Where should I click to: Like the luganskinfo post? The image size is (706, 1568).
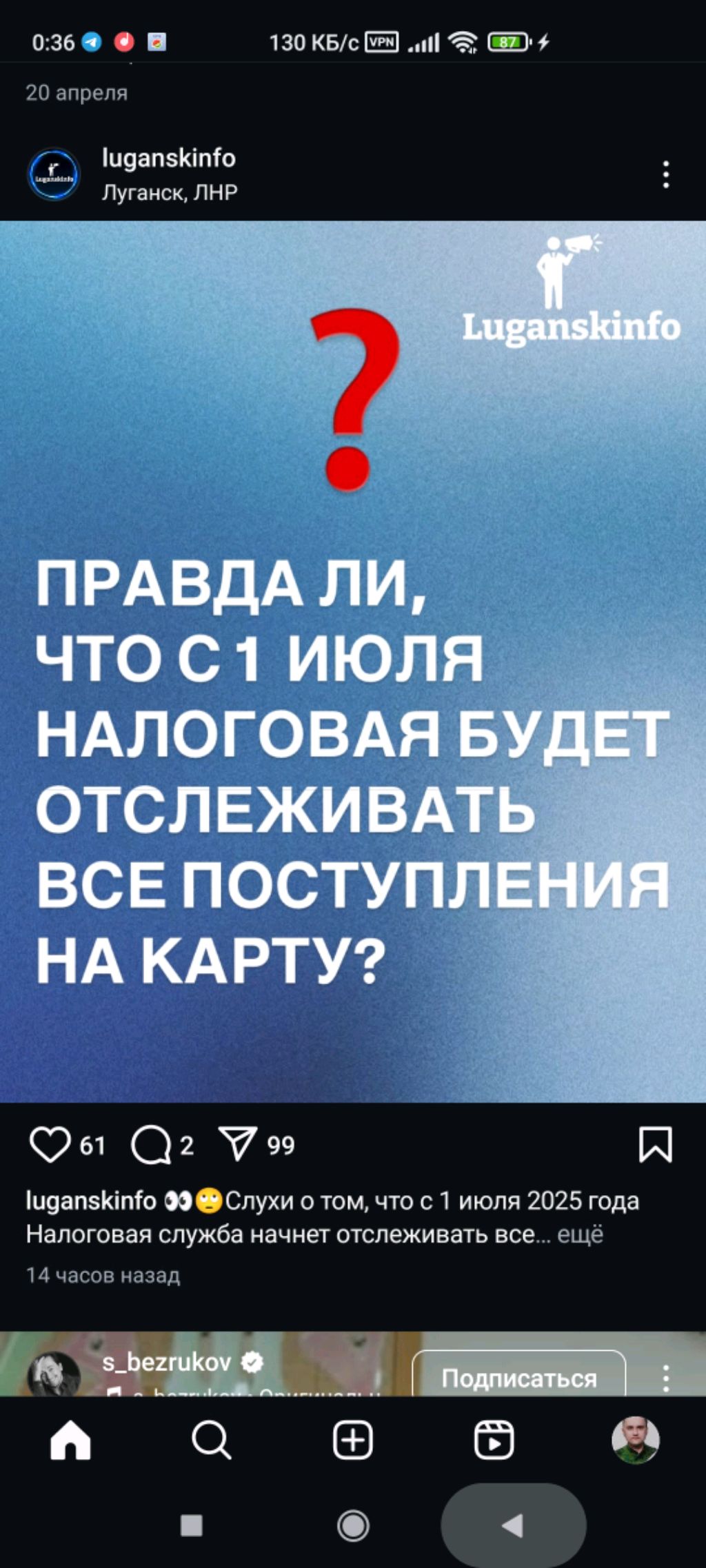[50, 1145]
